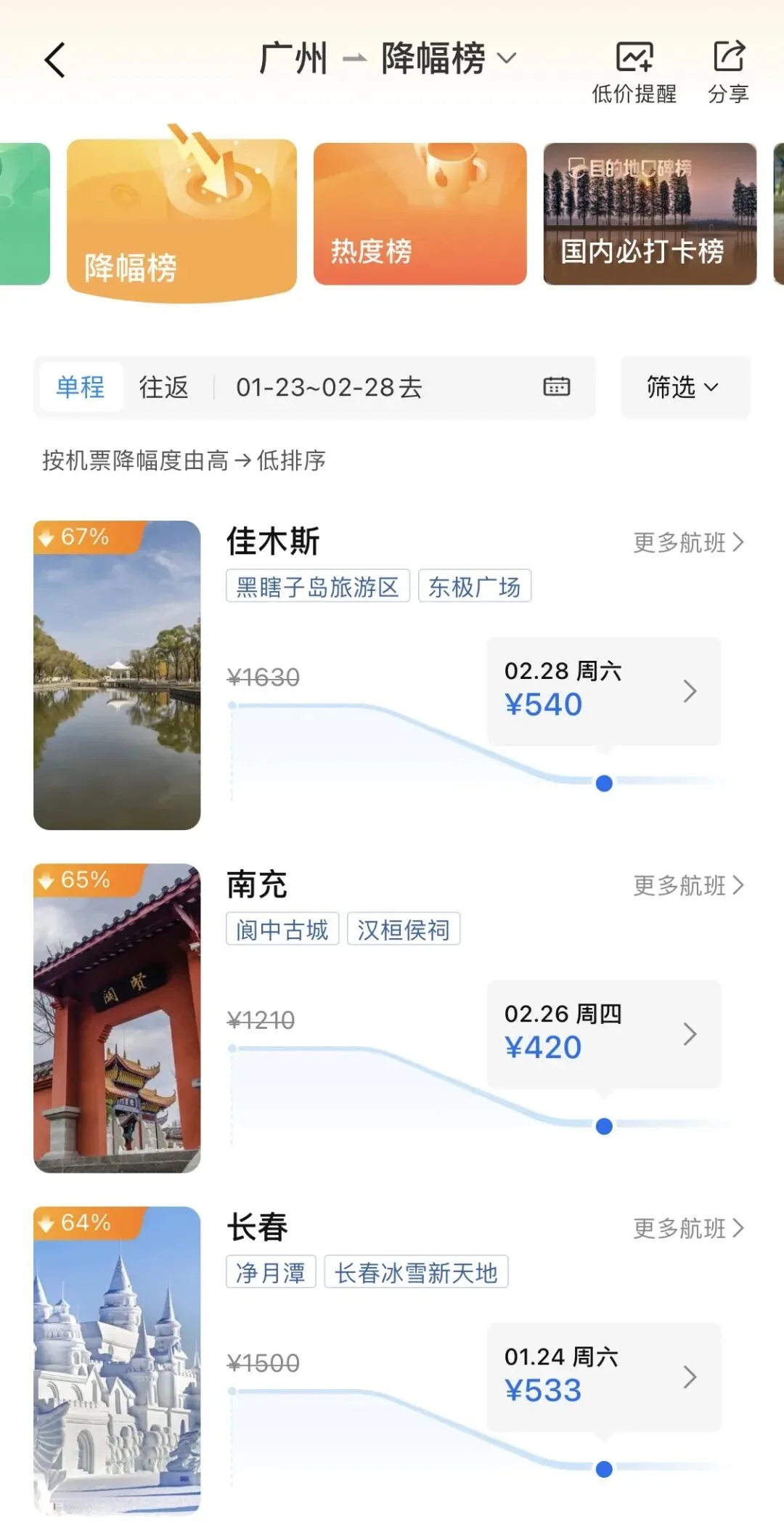The width and height of the screenshot is (784, 1530).
Task: Open the 国内必打卡榜 ranking card
Action: tap(650, 213)
